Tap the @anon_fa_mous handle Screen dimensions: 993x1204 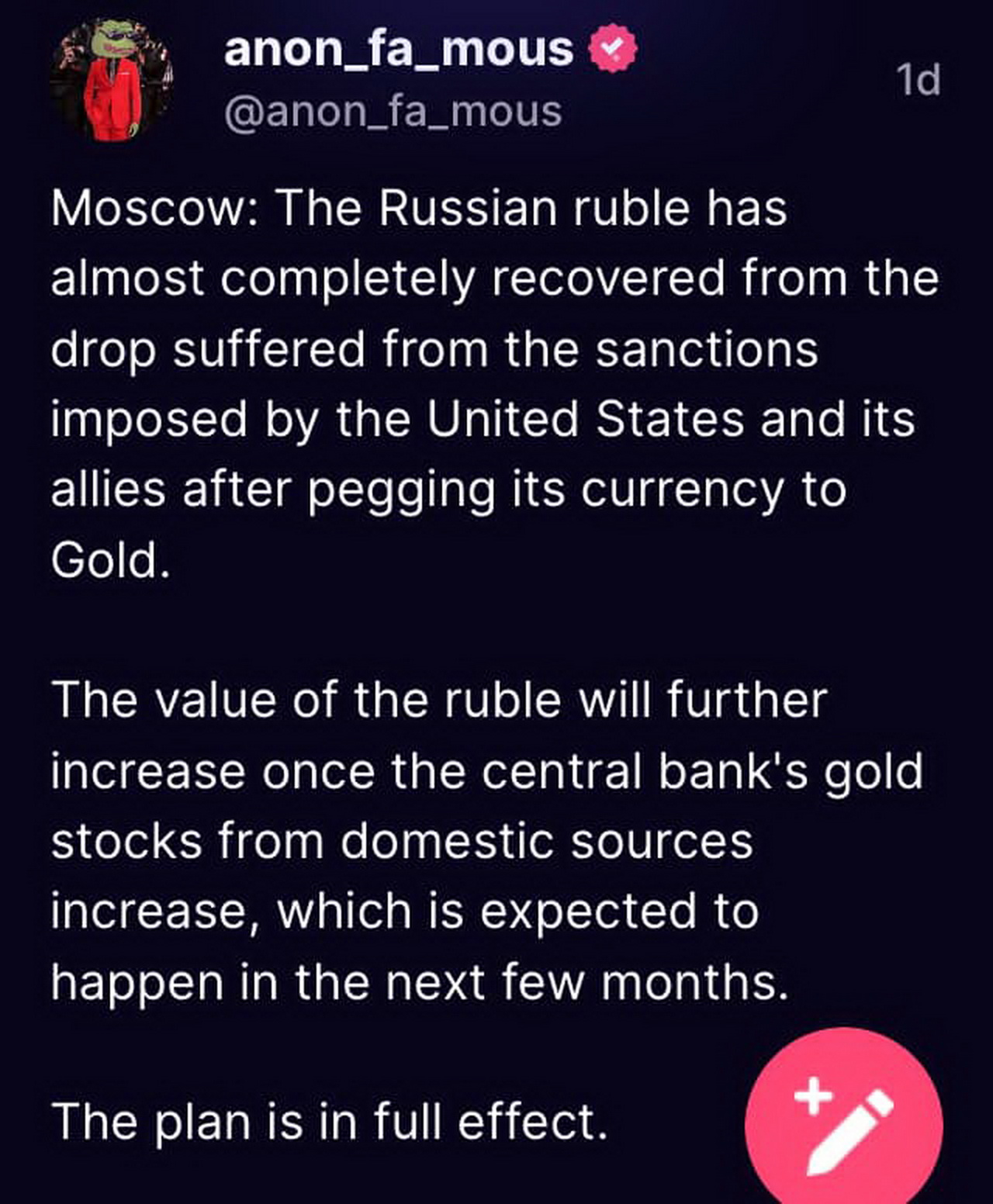(393, 112)
